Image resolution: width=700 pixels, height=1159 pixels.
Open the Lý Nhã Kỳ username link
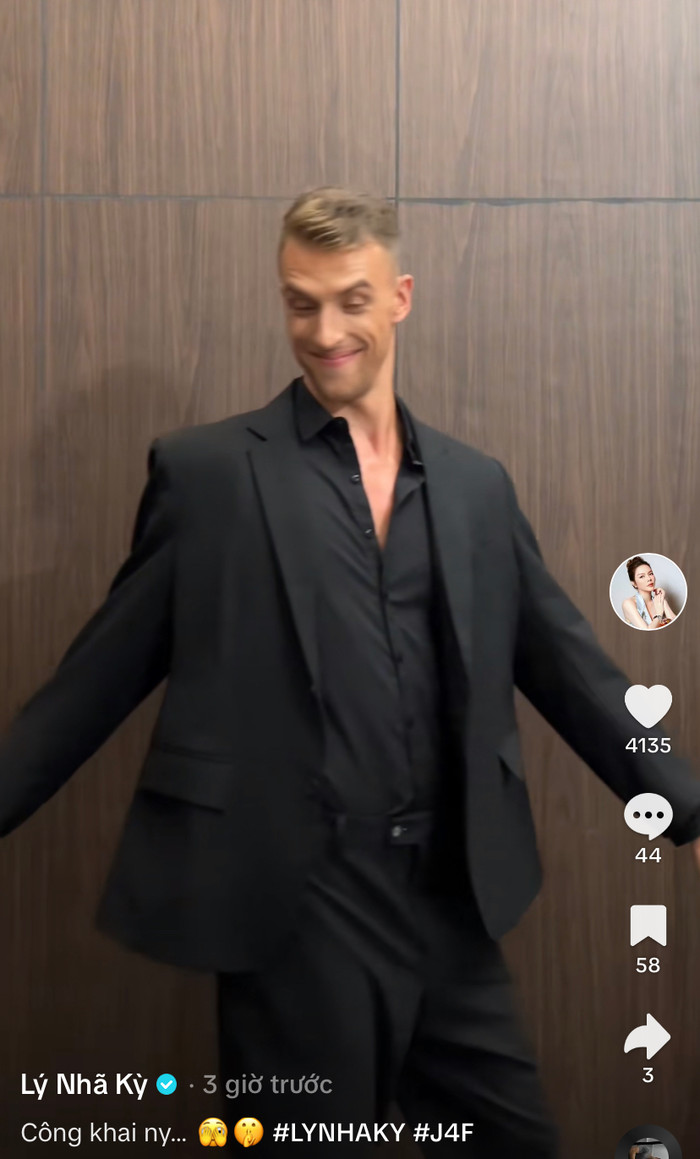pos(84,1084)
